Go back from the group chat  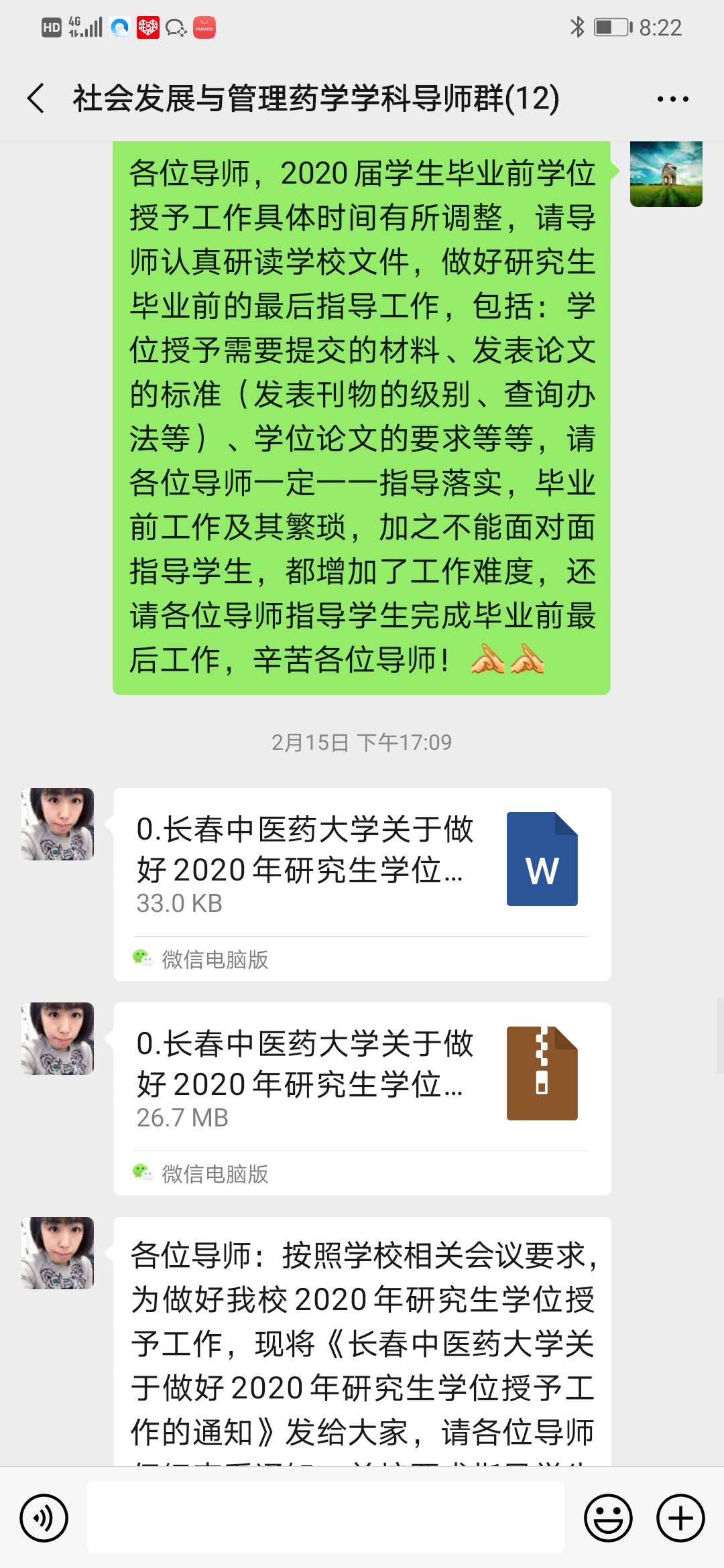click(x=36, y=99)
